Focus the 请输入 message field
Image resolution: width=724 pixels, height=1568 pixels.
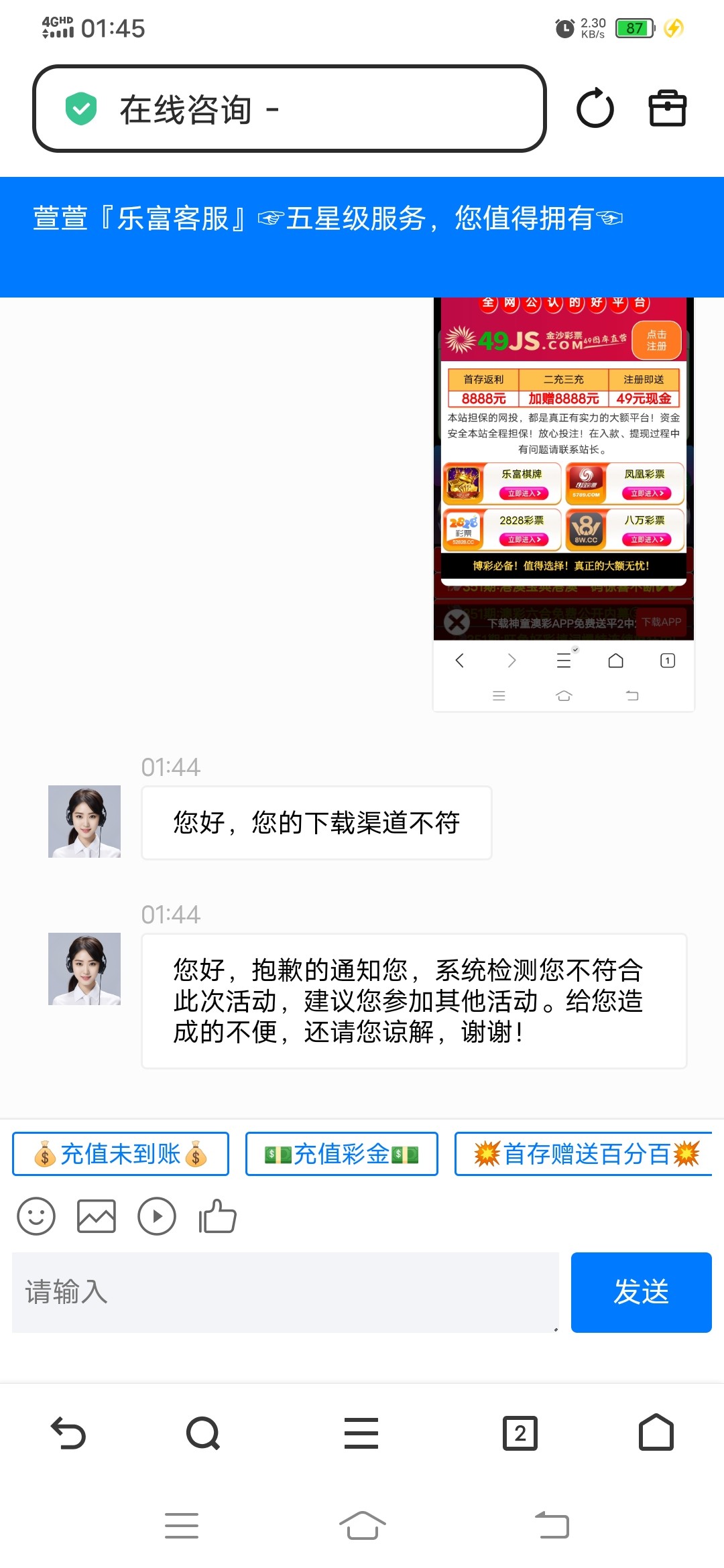tap(285, 1292)
